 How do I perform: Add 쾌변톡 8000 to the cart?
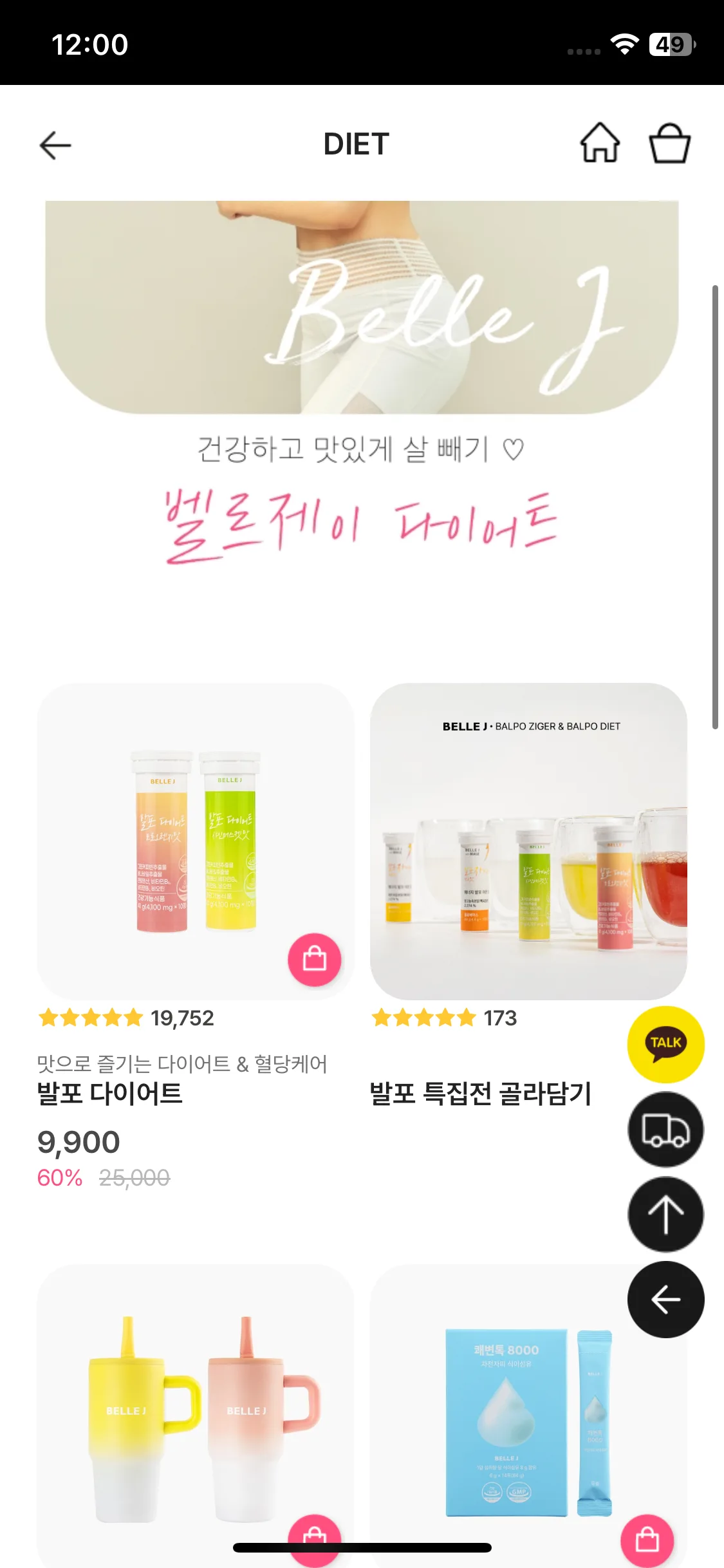[647, 1540]
